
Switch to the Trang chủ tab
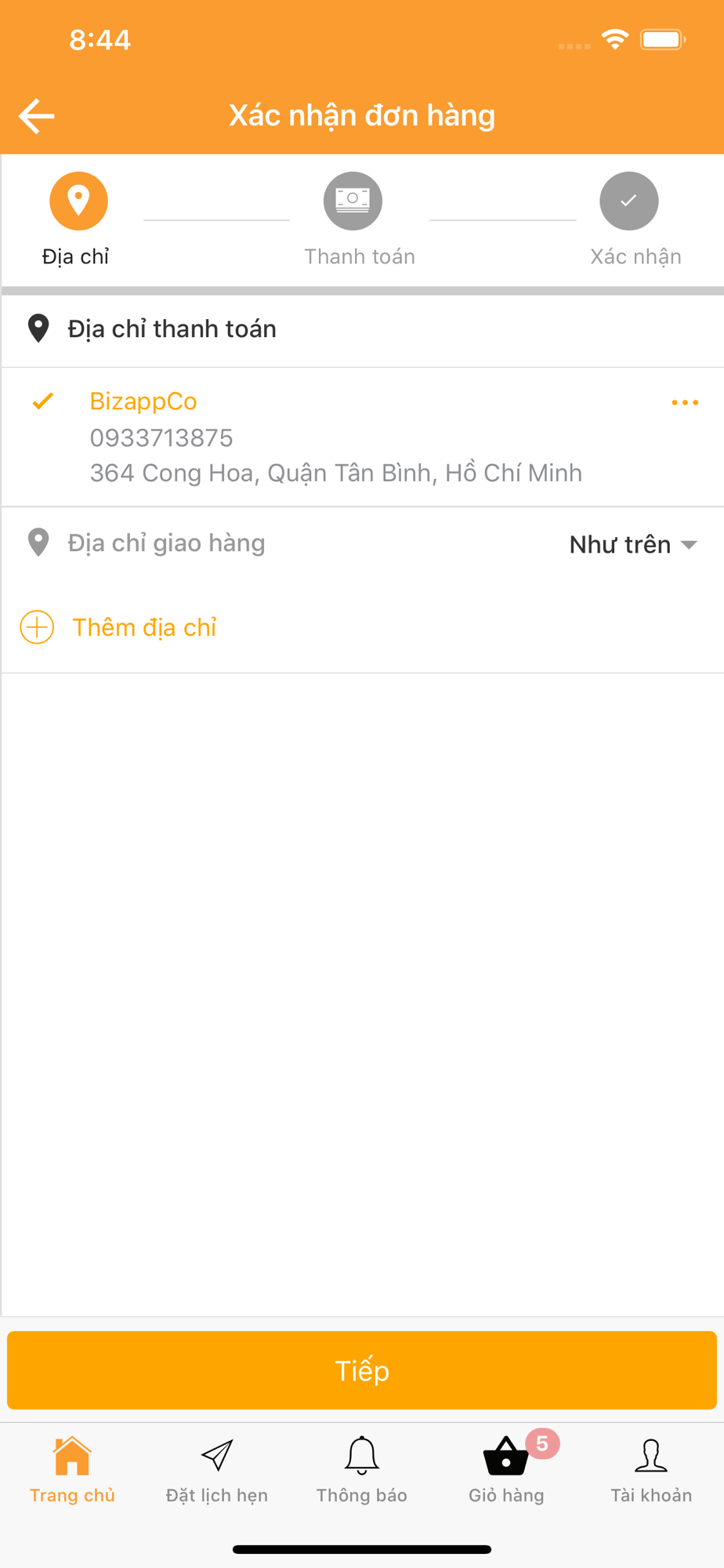[x=72, y=1470]
